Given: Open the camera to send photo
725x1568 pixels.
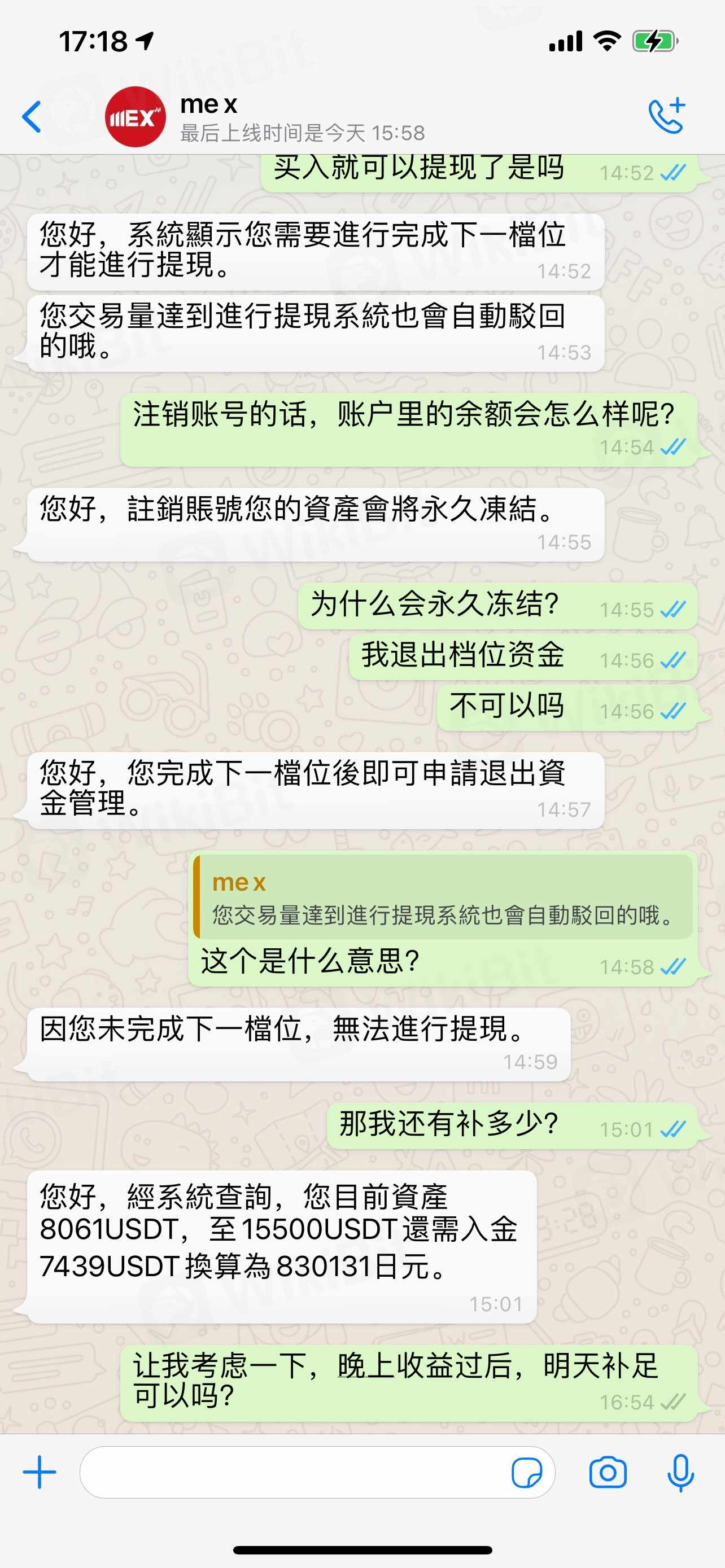Looking at the screenshot, I should [x=608, y=1473].
